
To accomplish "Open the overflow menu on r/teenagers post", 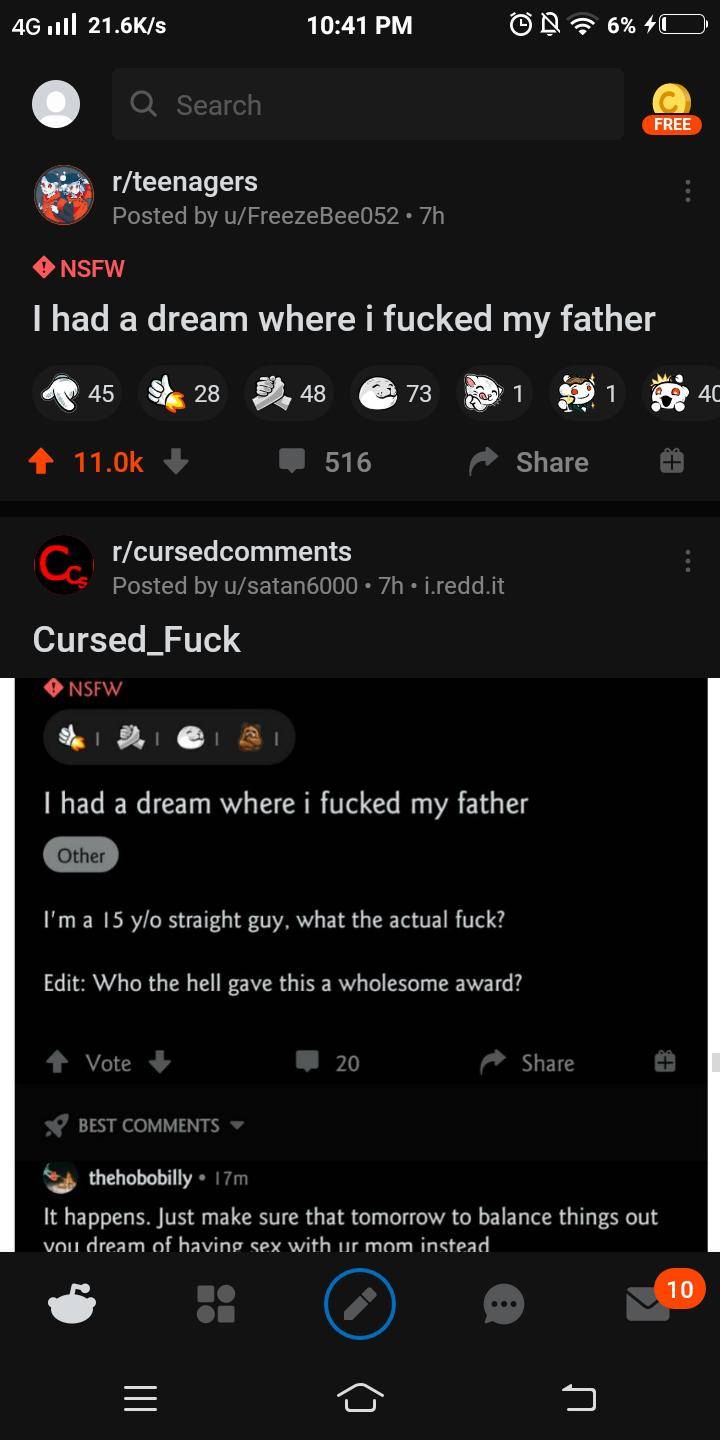I will click(687, 190).
